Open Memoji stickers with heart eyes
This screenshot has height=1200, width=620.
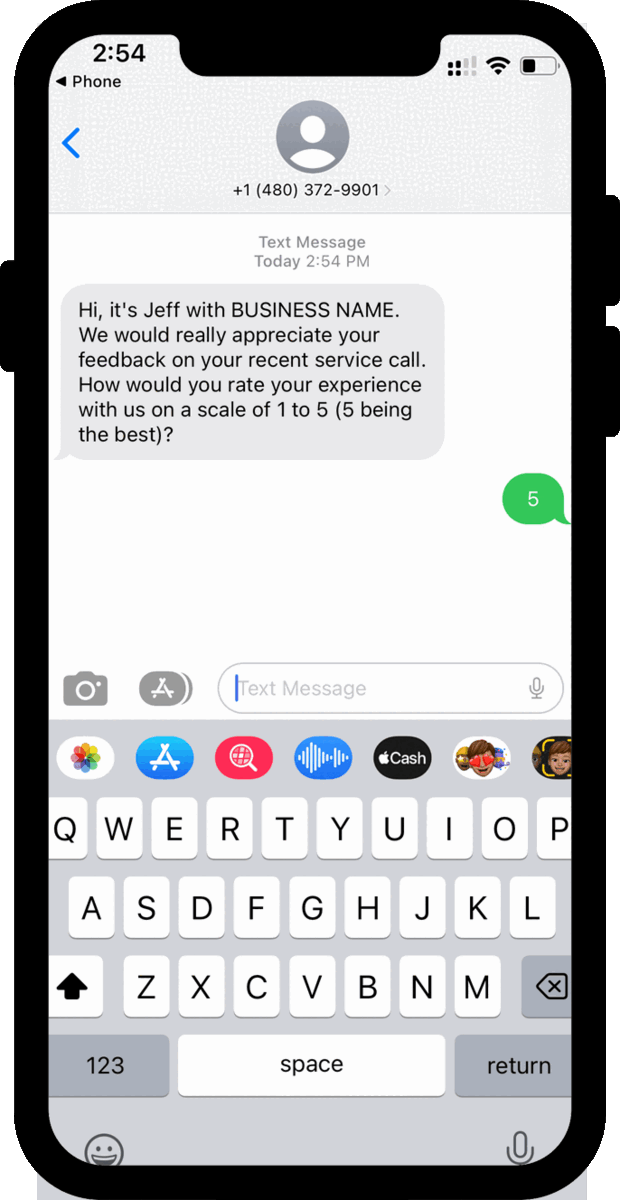point(481,758)
